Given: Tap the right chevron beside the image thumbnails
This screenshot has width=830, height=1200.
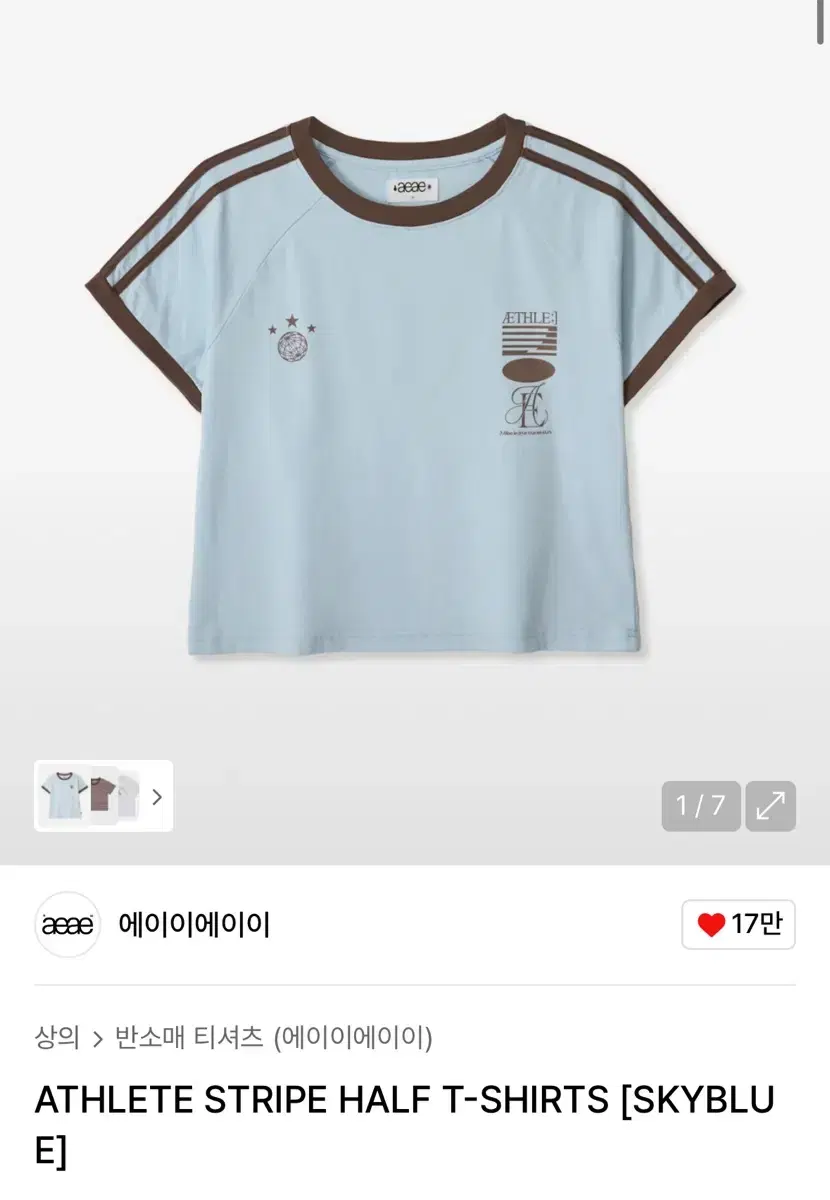Looking at the screenshot, I should tap(157, 796).
